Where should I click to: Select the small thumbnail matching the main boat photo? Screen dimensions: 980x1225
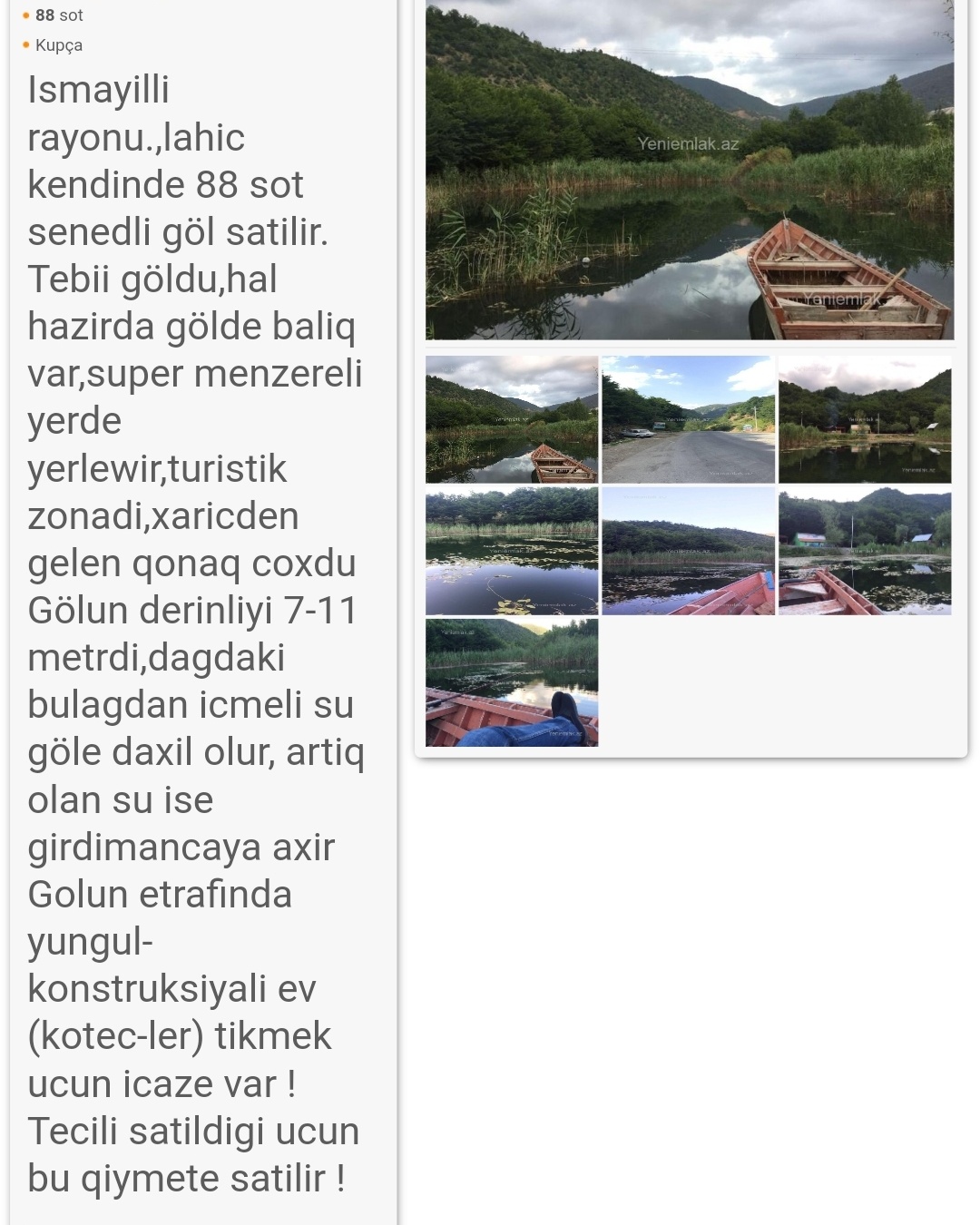(512, 419)
